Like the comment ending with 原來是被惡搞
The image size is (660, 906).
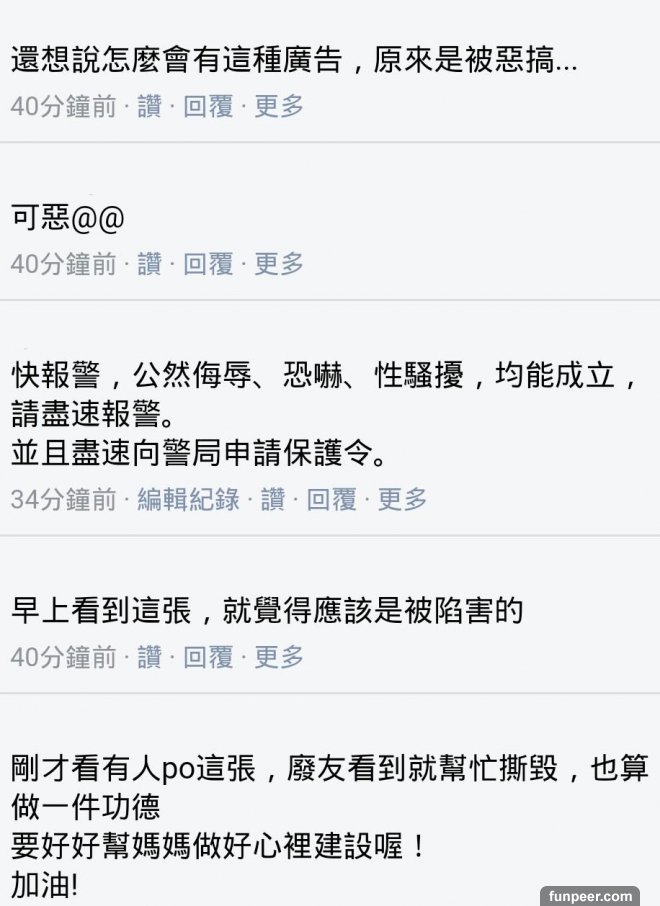pos(149,106)
